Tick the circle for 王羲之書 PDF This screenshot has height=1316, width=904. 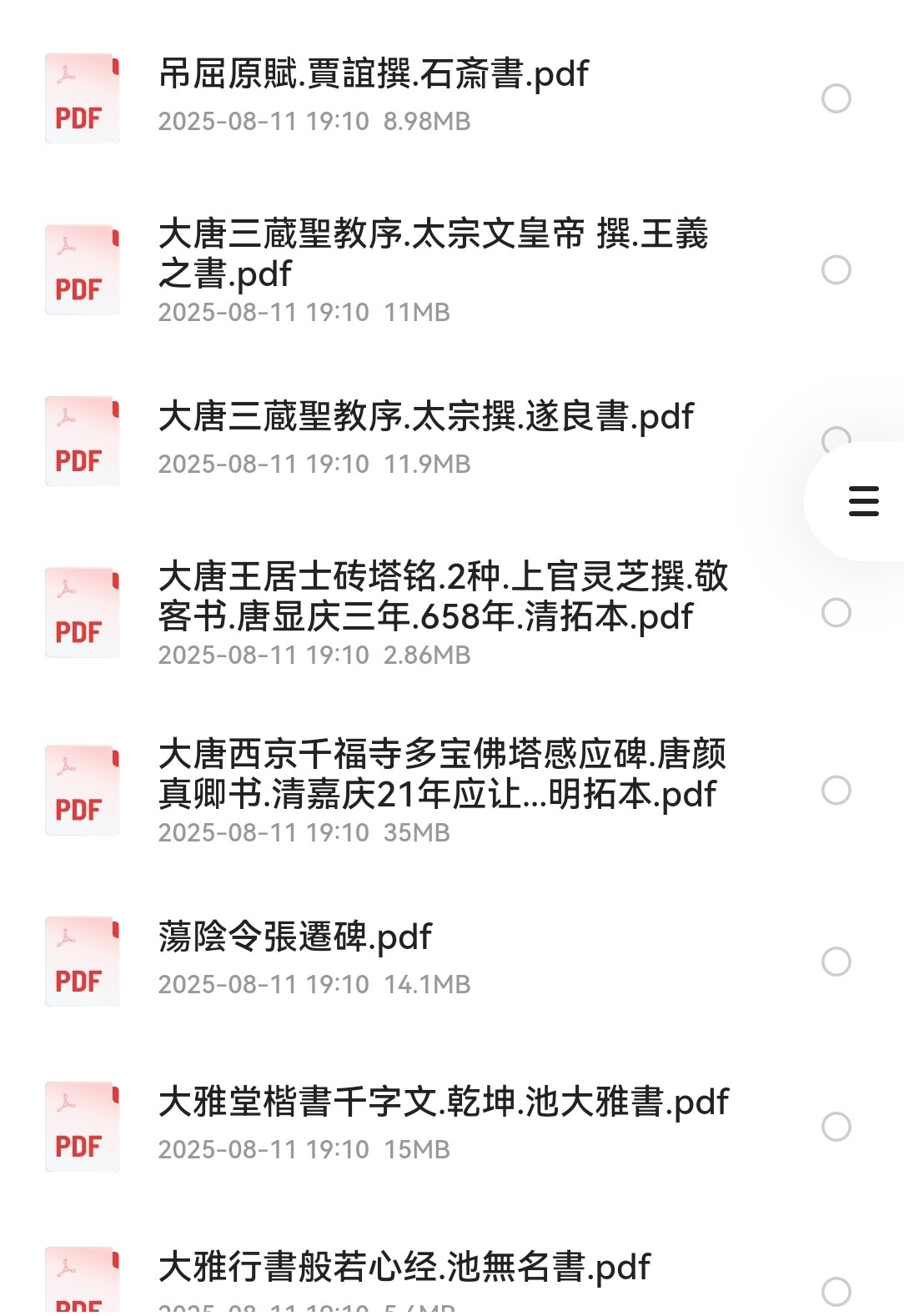click(836, 270)
